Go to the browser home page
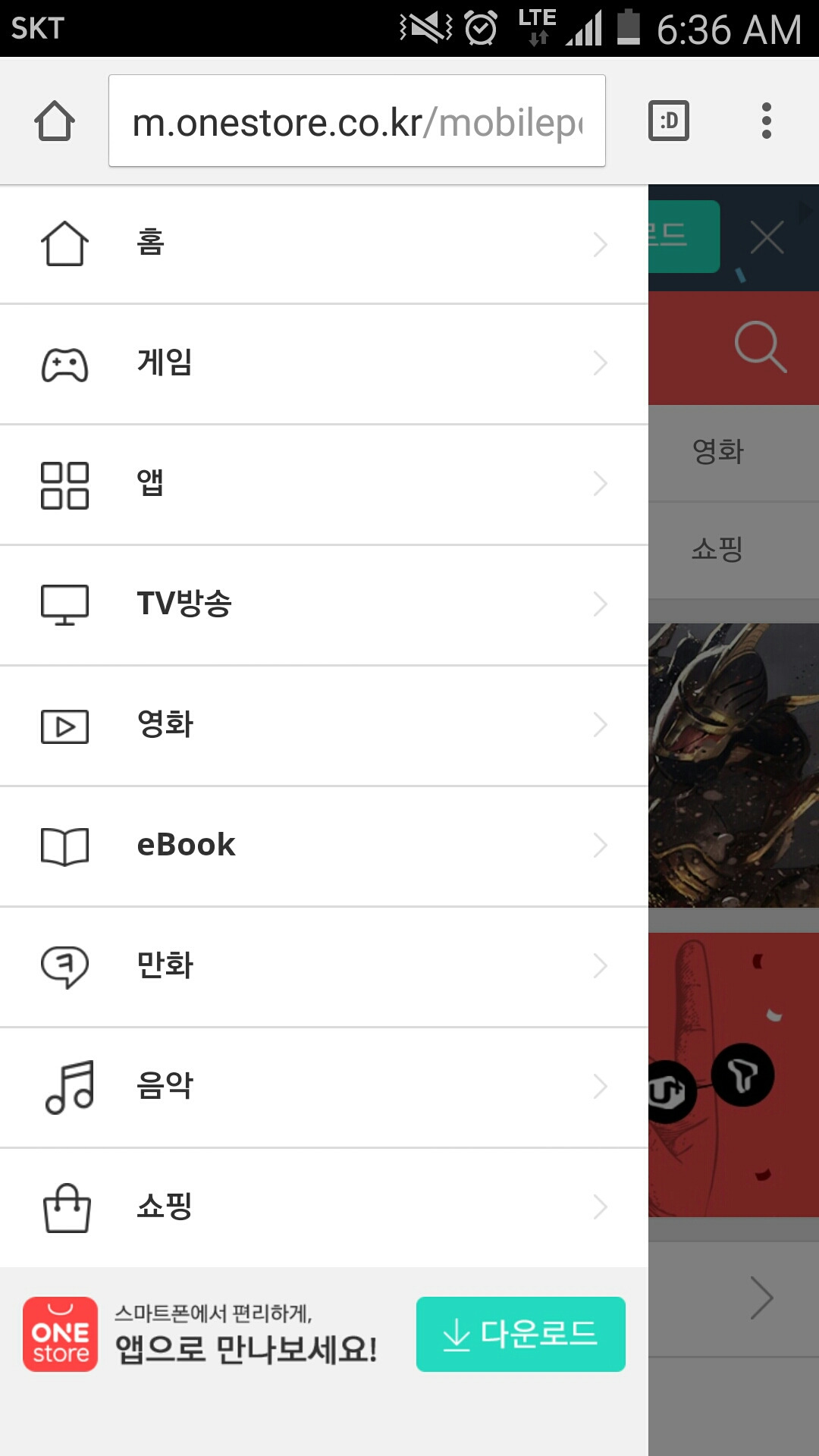The height and width of the screenshot is (1456, 819). click(x=55, y=121)
